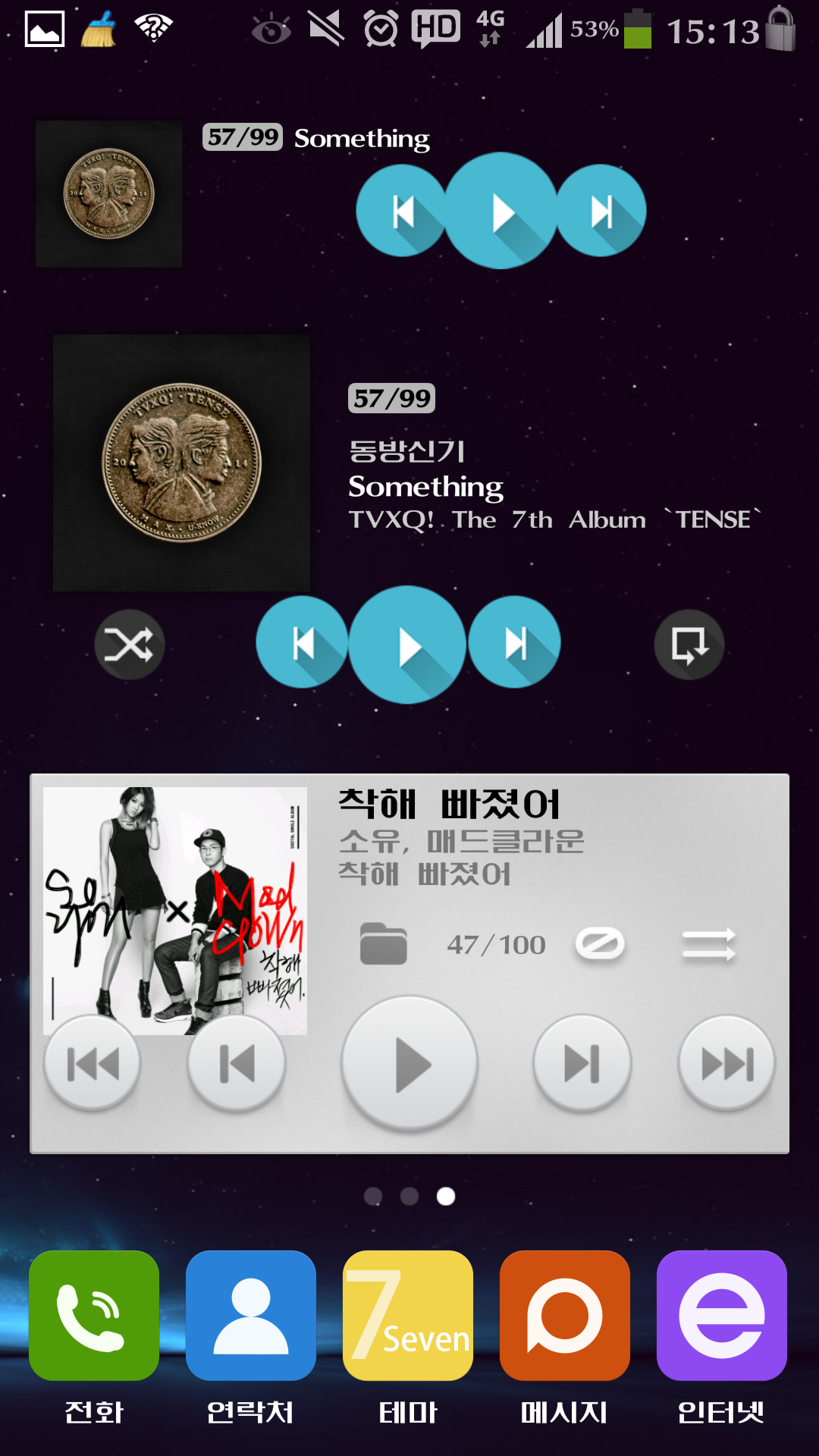Open the 메시지 messages app

(565, 1316)
